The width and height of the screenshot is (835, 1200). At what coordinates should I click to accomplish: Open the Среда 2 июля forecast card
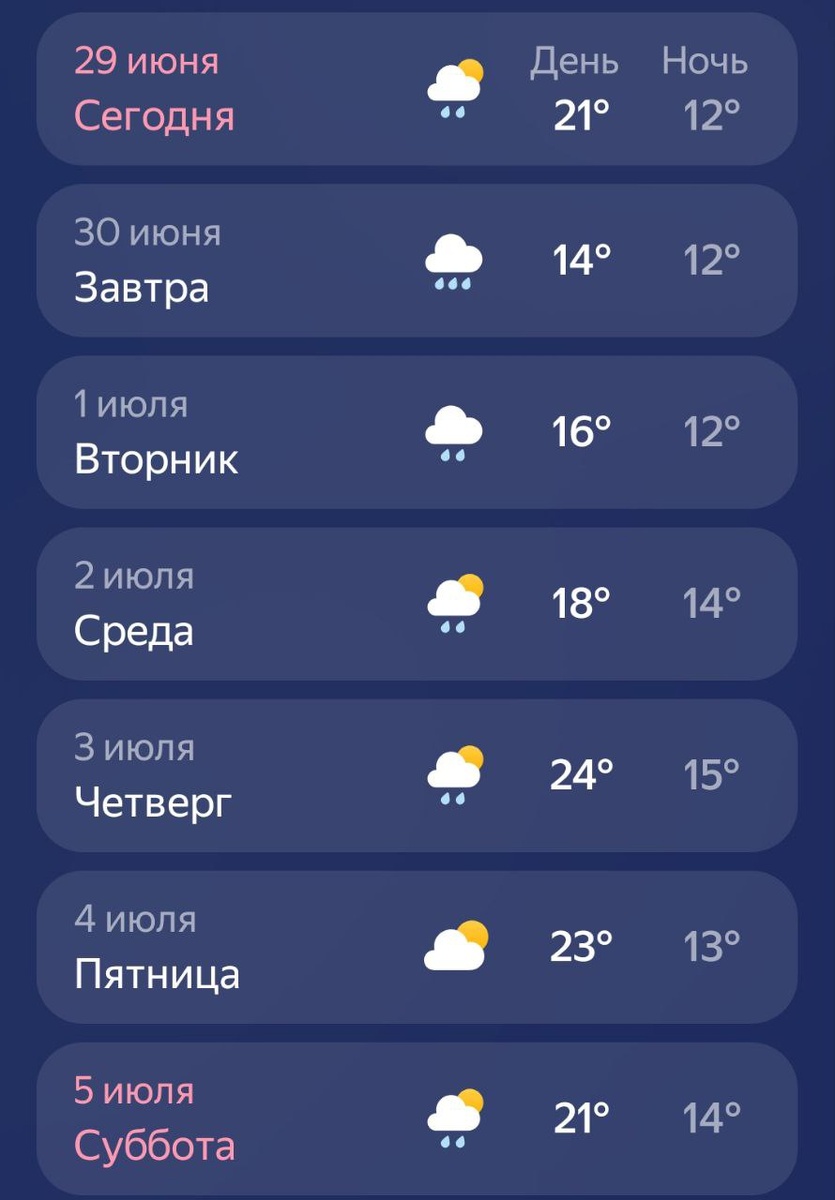(x=417, y=604)
